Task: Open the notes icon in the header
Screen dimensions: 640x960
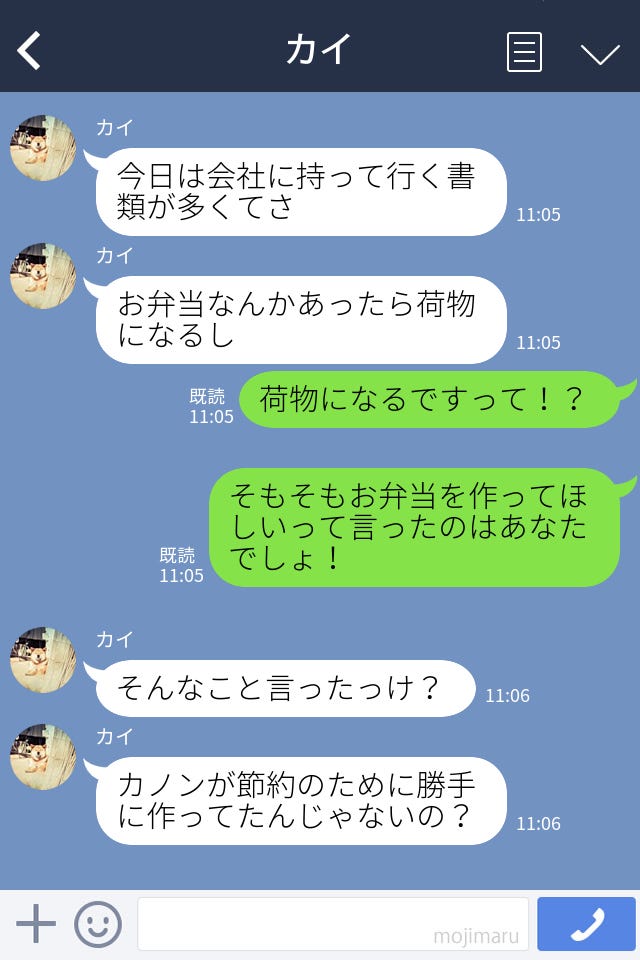Action: (524, 52)
